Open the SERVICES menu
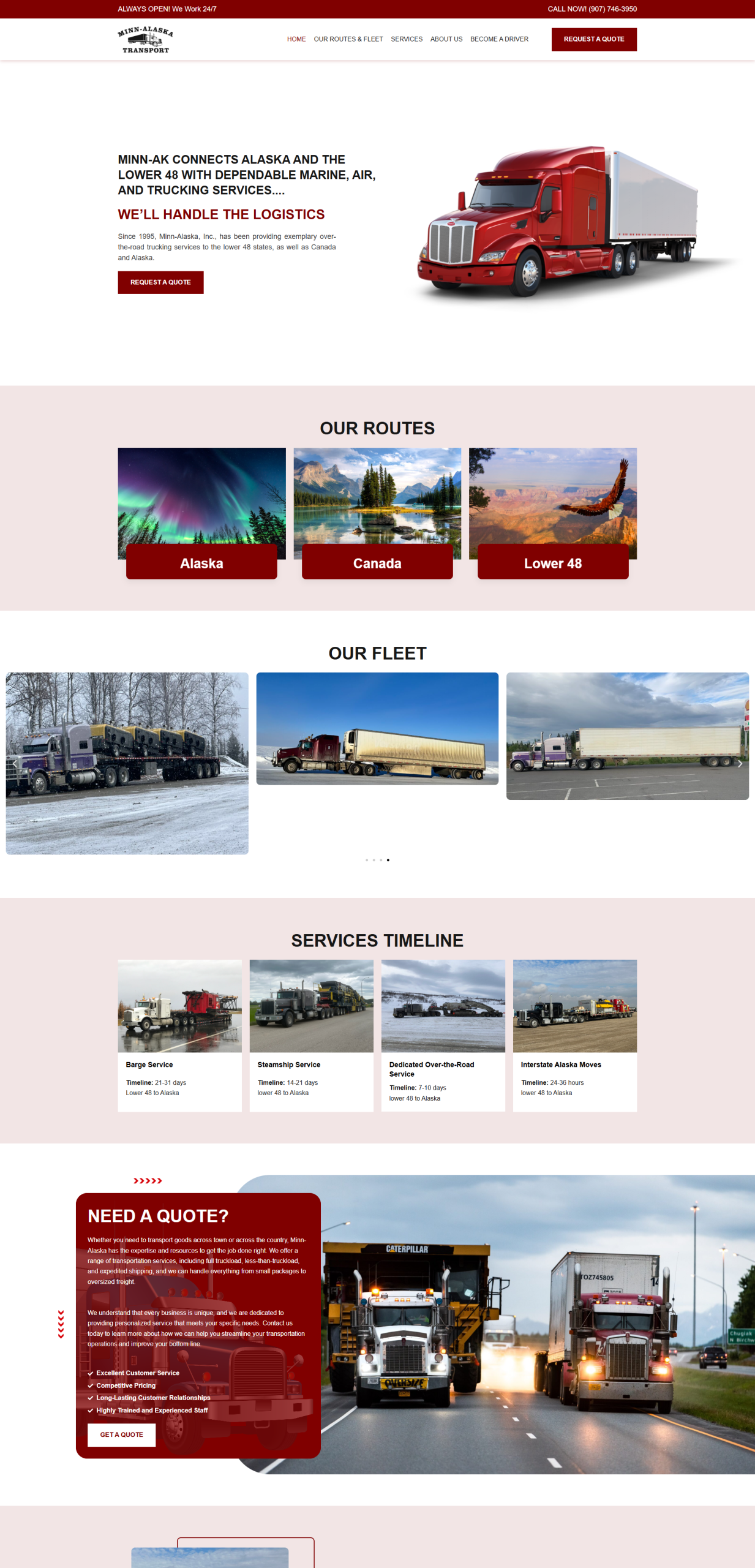This screenshot has height=1568, width=755. [407, 39]
